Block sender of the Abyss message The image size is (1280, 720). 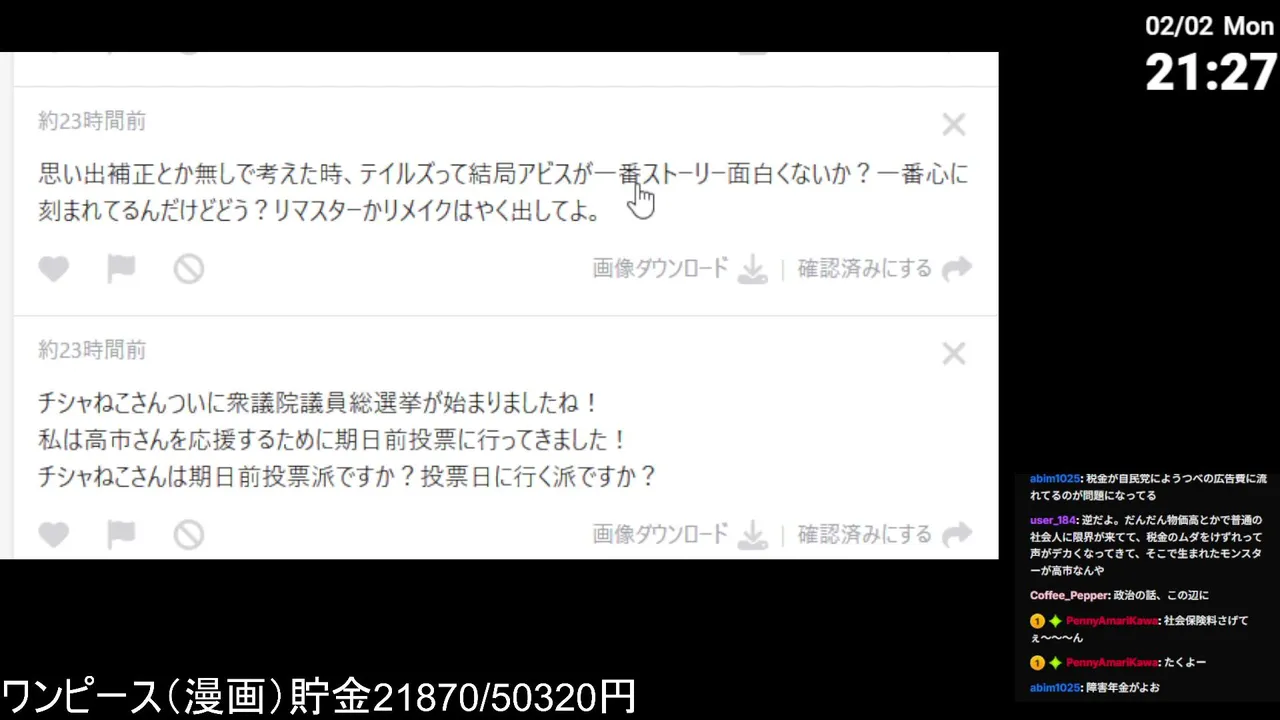point(189,269)
